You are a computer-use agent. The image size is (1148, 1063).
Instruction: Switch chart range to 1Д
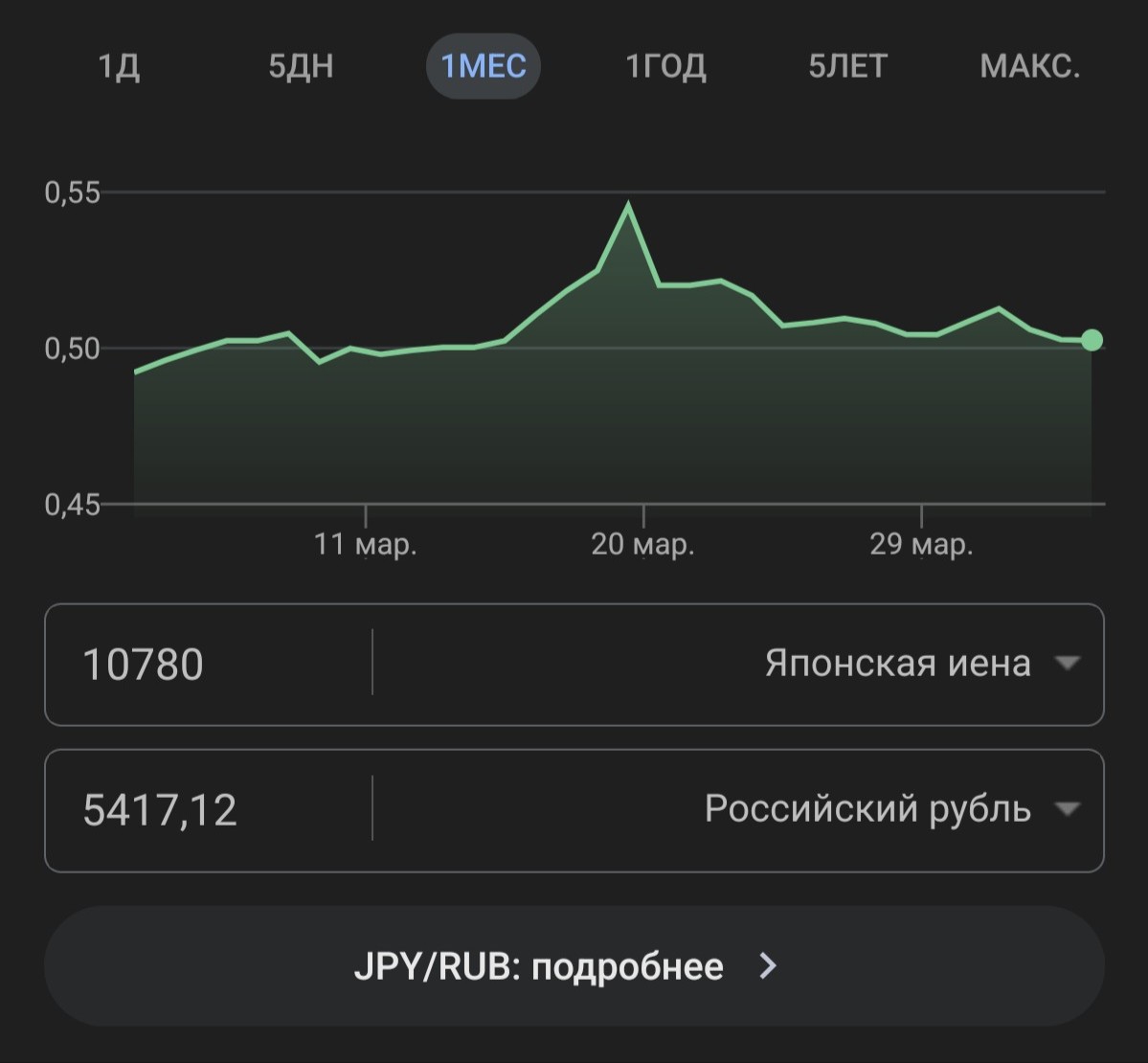pyautogui.click(x=119, y=67)
